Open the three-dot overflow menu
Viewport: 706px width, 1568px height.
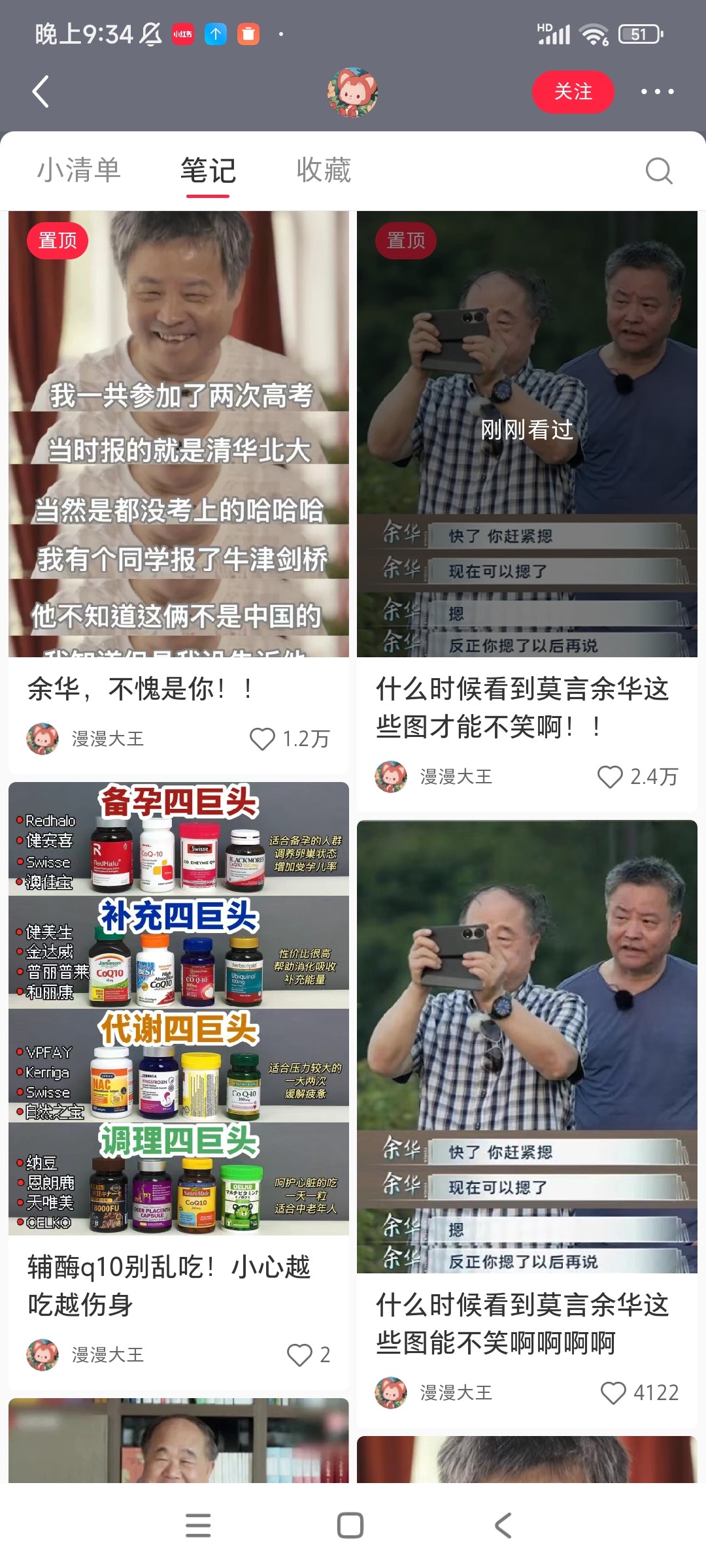pyautogui.click(x=657, y=91)
